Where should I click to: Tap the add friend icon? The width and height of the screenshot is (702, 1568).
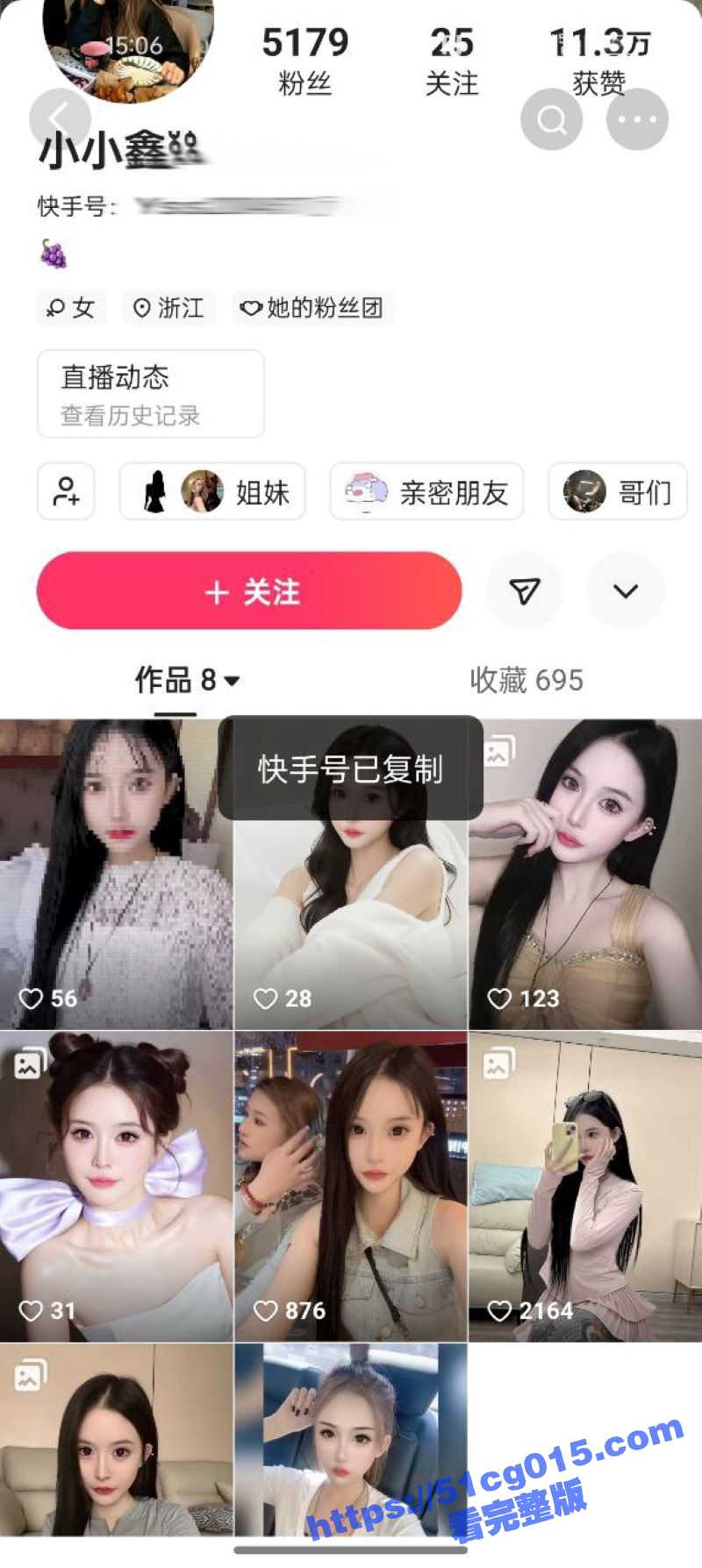click(x=66, y=492)
